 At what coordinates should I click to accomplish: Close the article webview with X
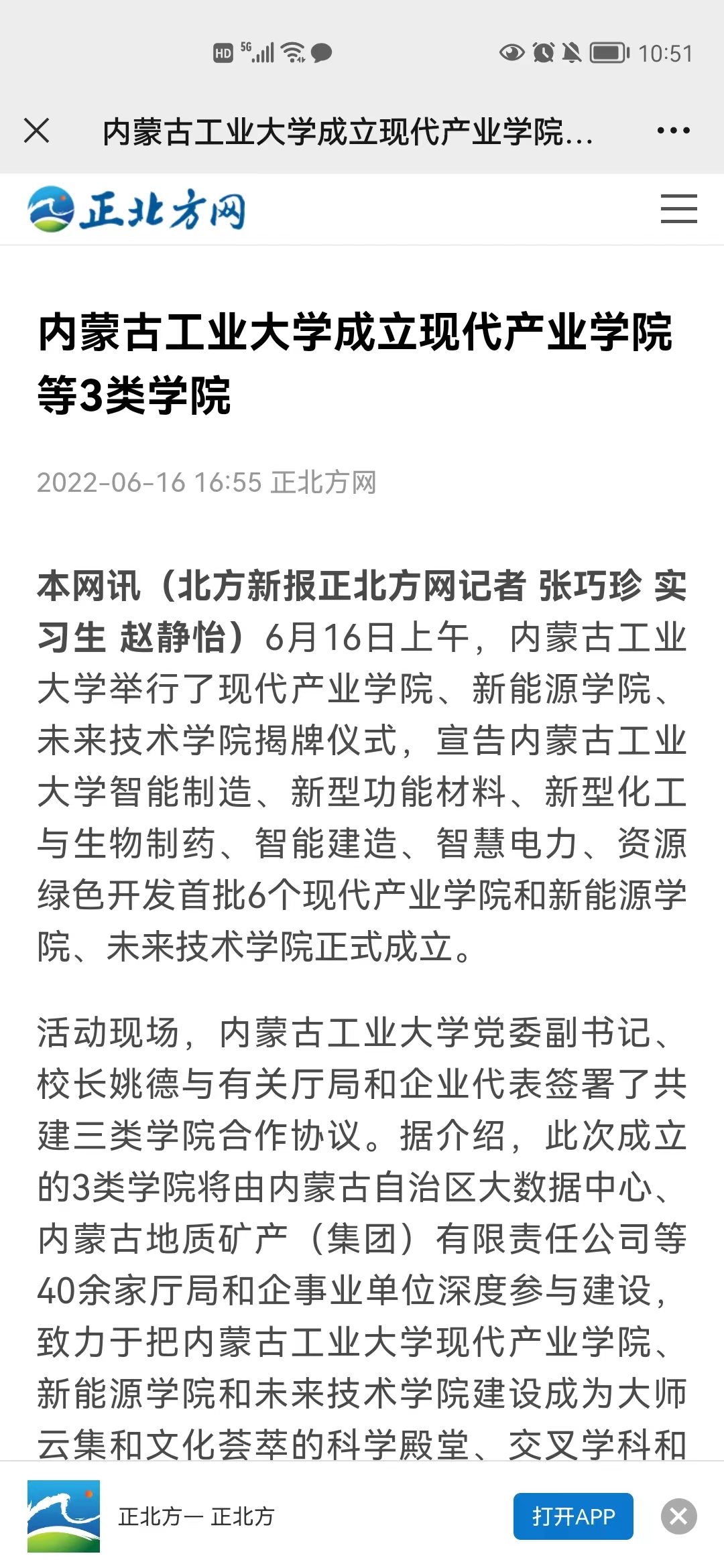pos(37,131)
